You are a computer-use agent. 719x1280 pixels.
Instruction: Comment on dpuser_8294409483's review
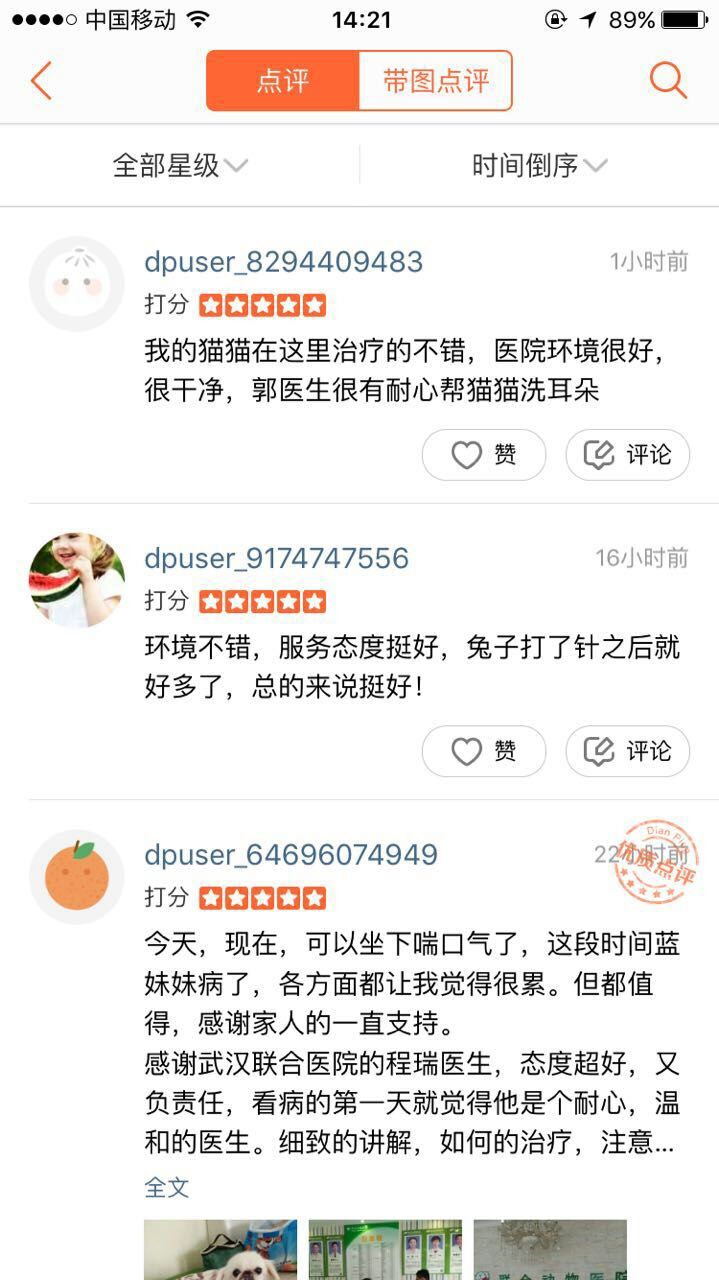click(x=628, y=456)
